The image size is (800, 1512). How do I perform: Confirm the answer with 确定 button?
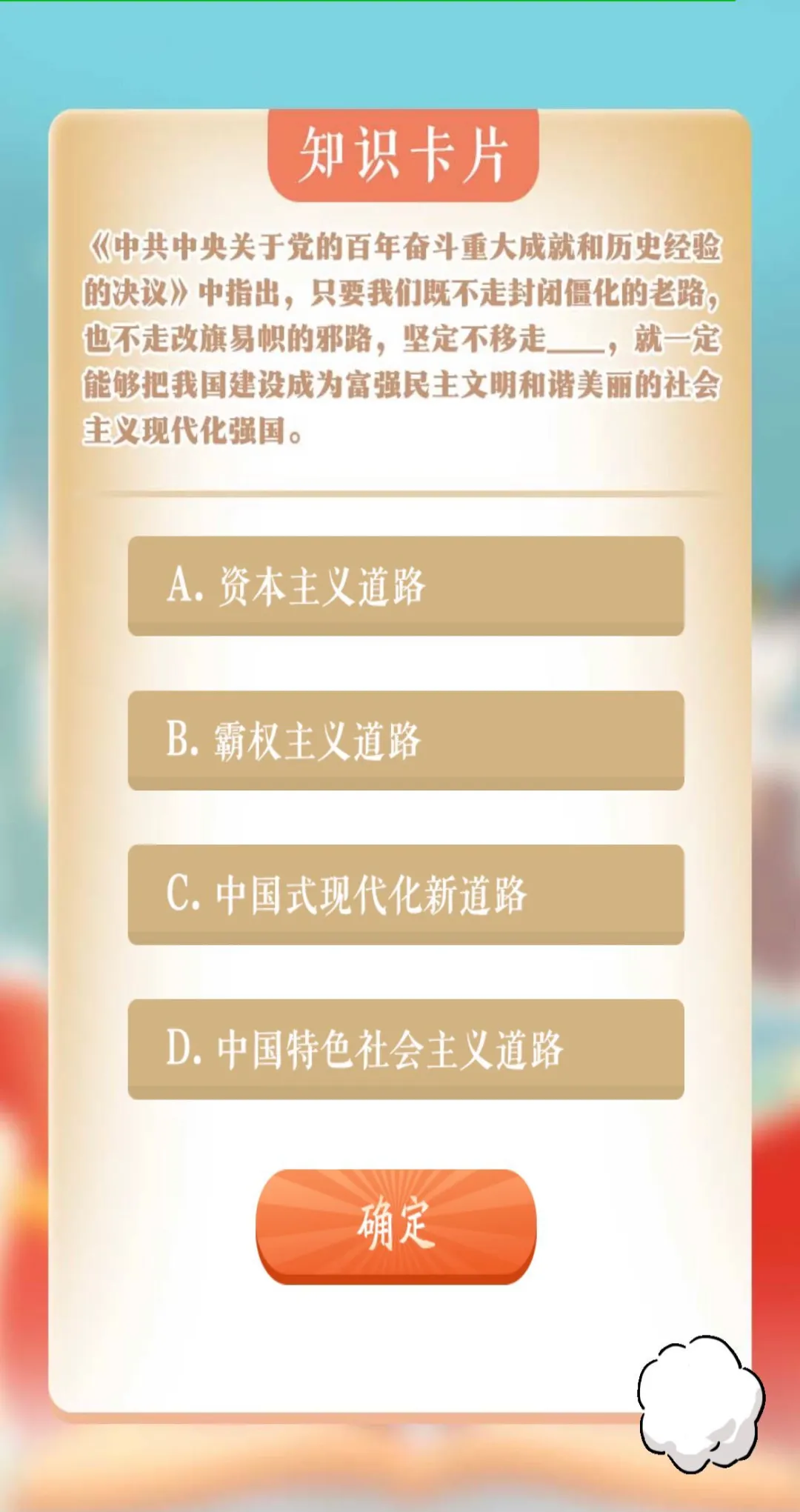[x=396, y=1225]
